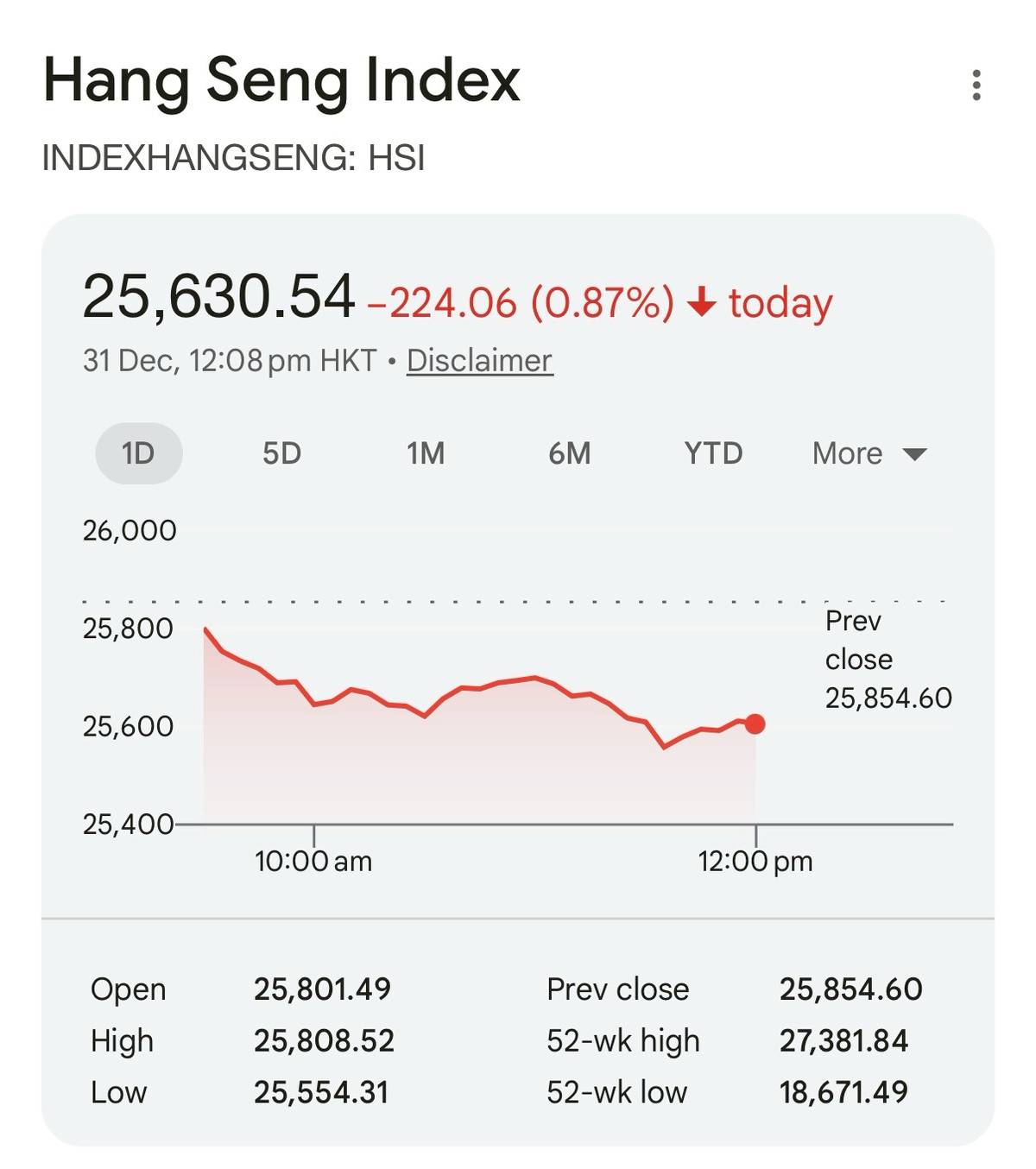
Task: Click the red downward arrow beside today's change
Action: 701,303
